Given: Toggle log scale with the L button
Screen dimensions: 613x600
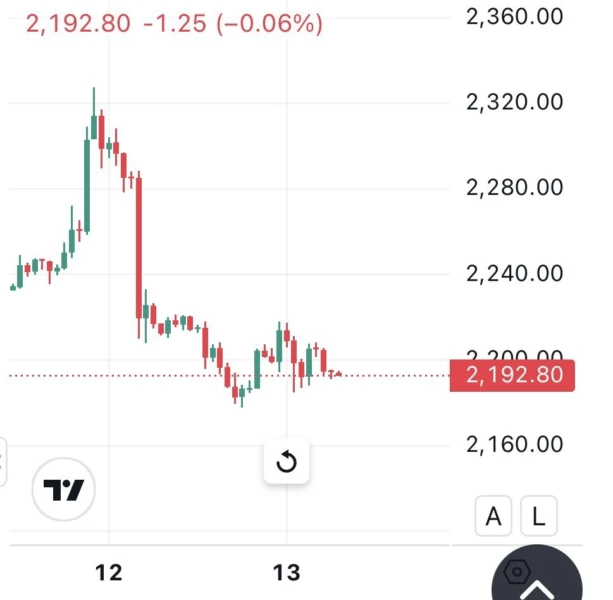Looking at the screenshot, I should 538,516.
